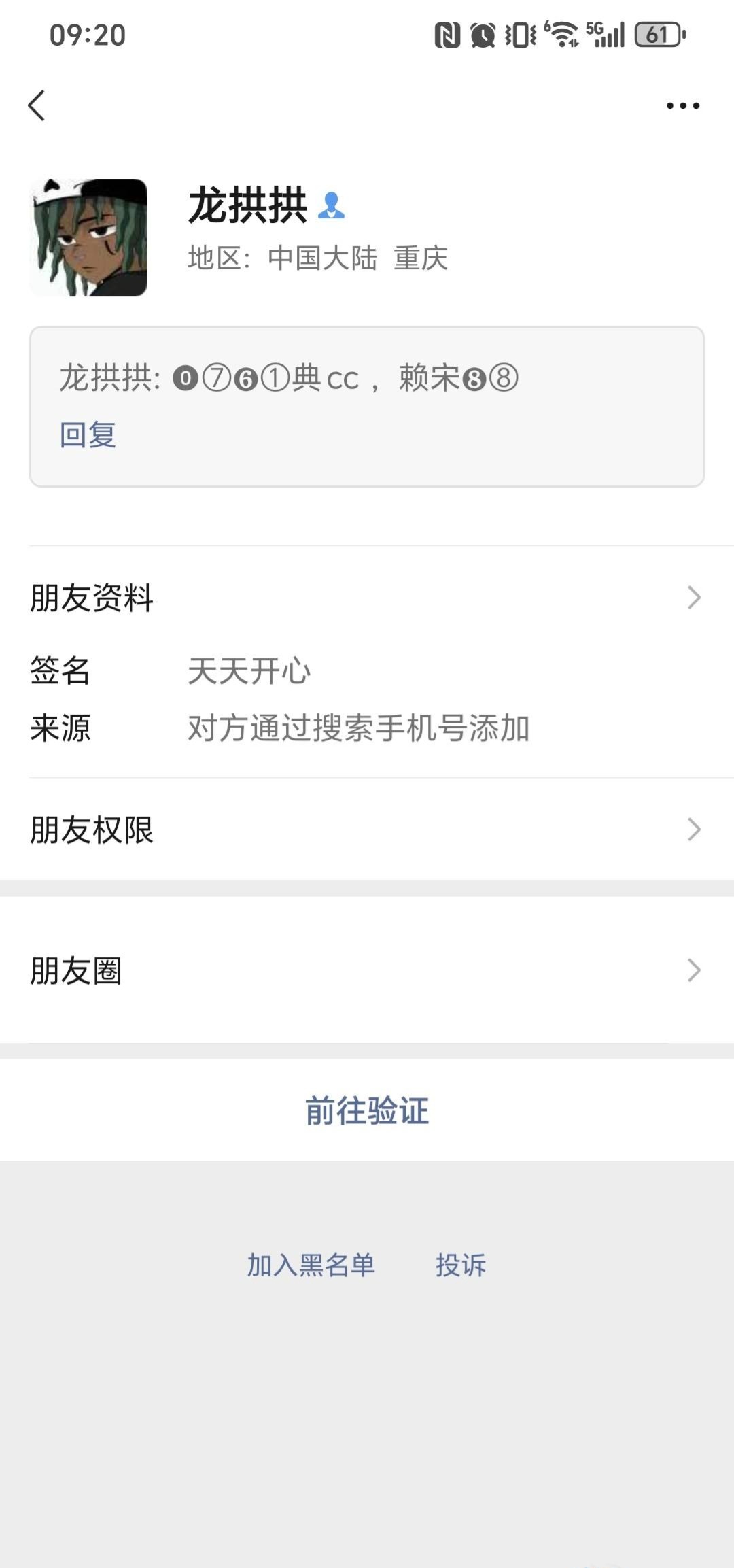The height and width of the screenshot is (1568, 734).
Task: Tap the 前往验证 button
Action: pos(367,1110)
